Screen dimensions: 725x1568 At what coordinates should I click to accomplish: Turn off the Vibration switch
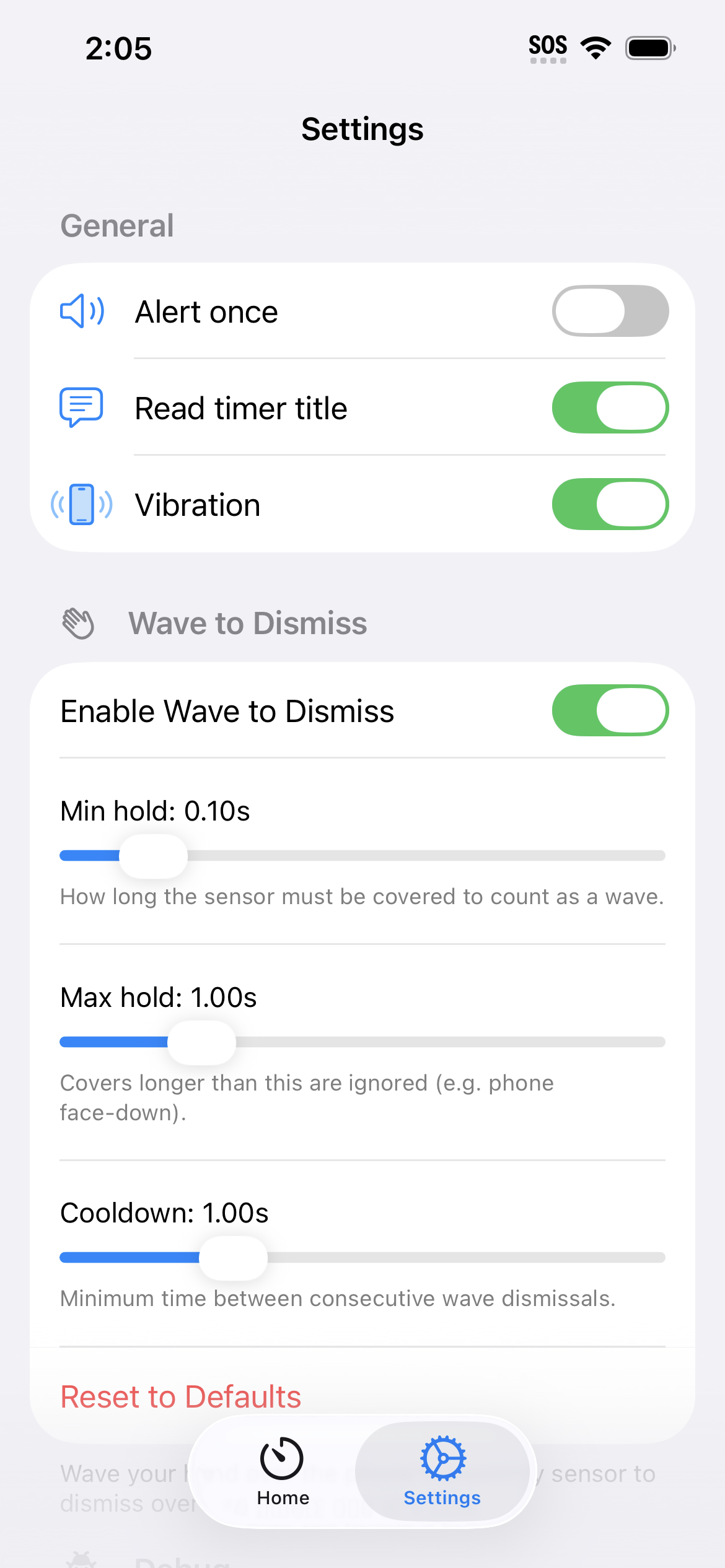point(609,504)
